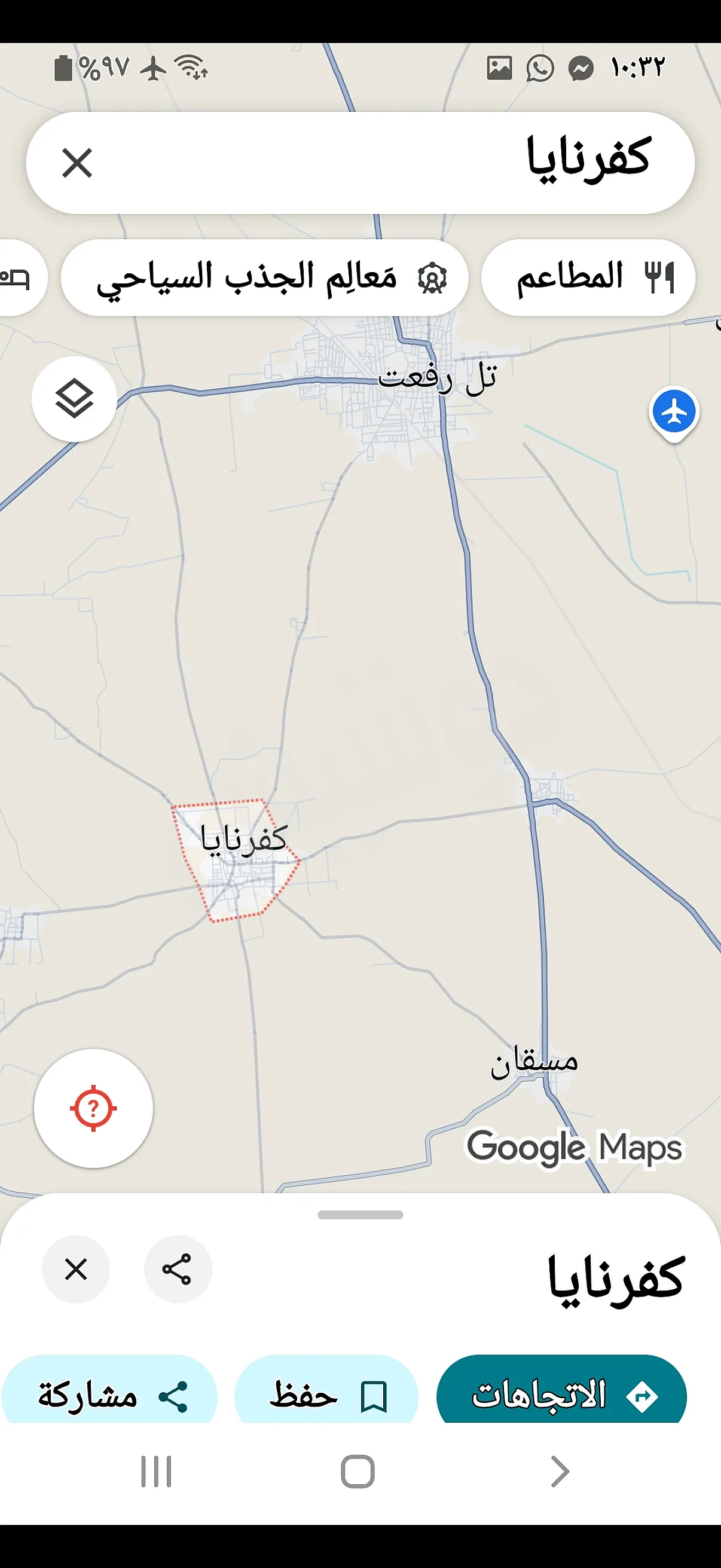Screen dimensions: 721x1568
Task: Go to the home screen
Action: pyautogui.click(x=358, y=1472)
